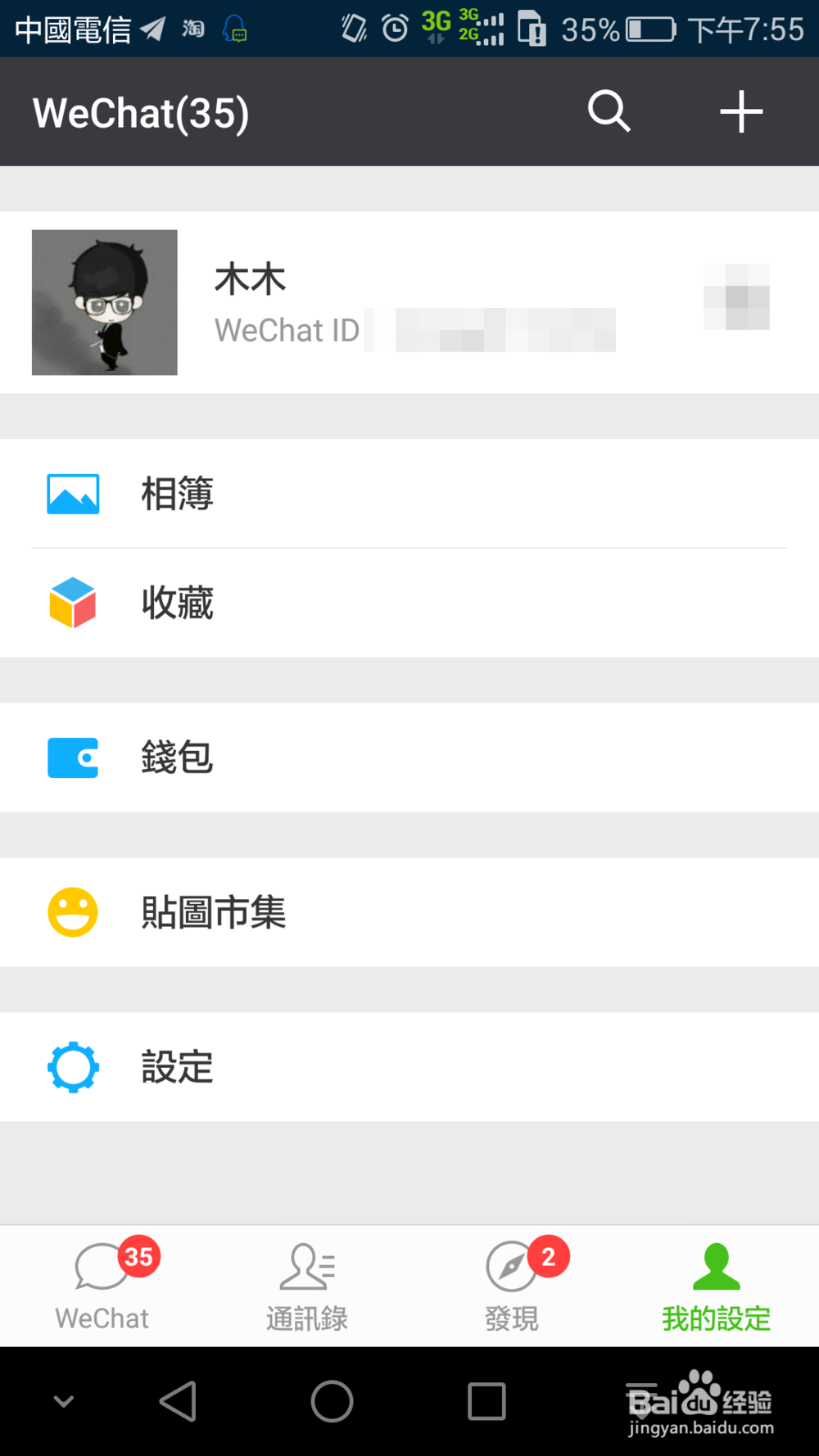The width and height of the screenshot is (819, 1456).
Task: Open 收藏 favorites
Action: [x=409, y=604]
